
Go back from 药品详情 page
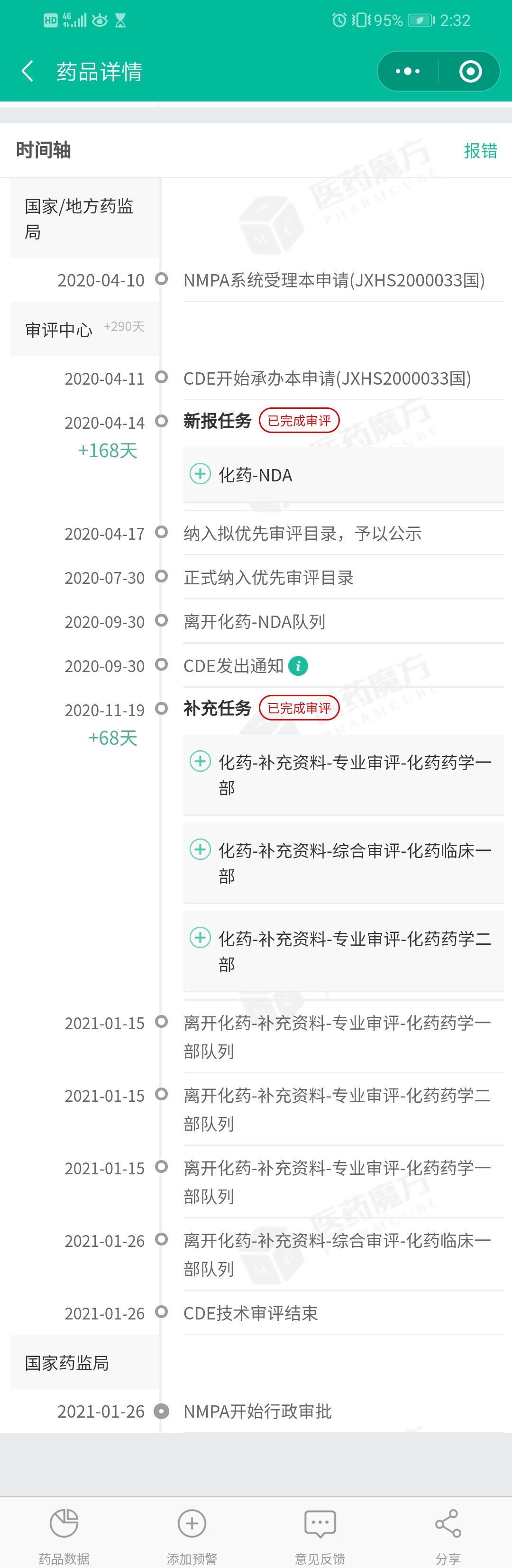(27, 71)
